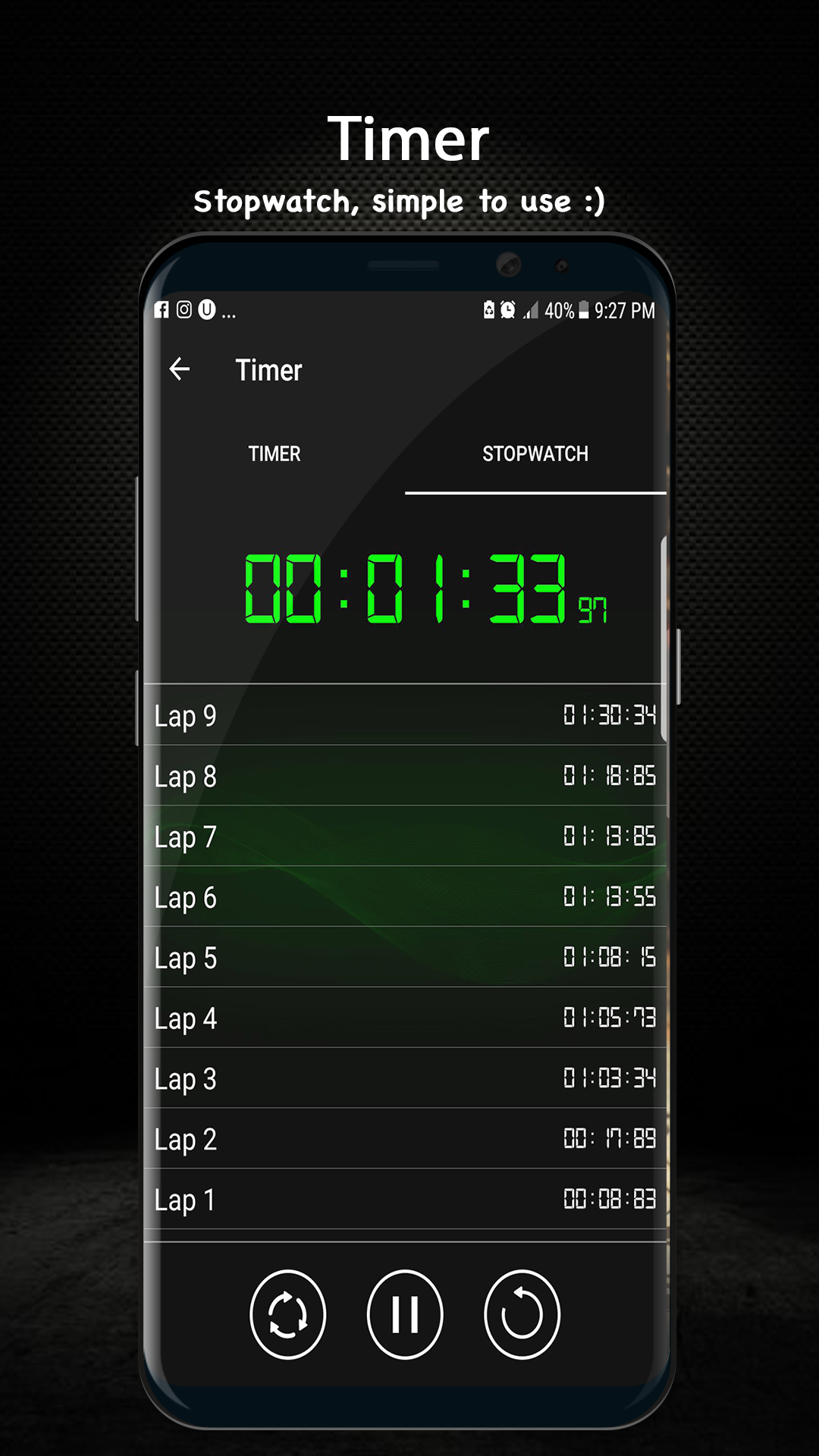Open the Facebook icon in the status bar
Viewport: 819px width, 1456px height.
(161, 311)
